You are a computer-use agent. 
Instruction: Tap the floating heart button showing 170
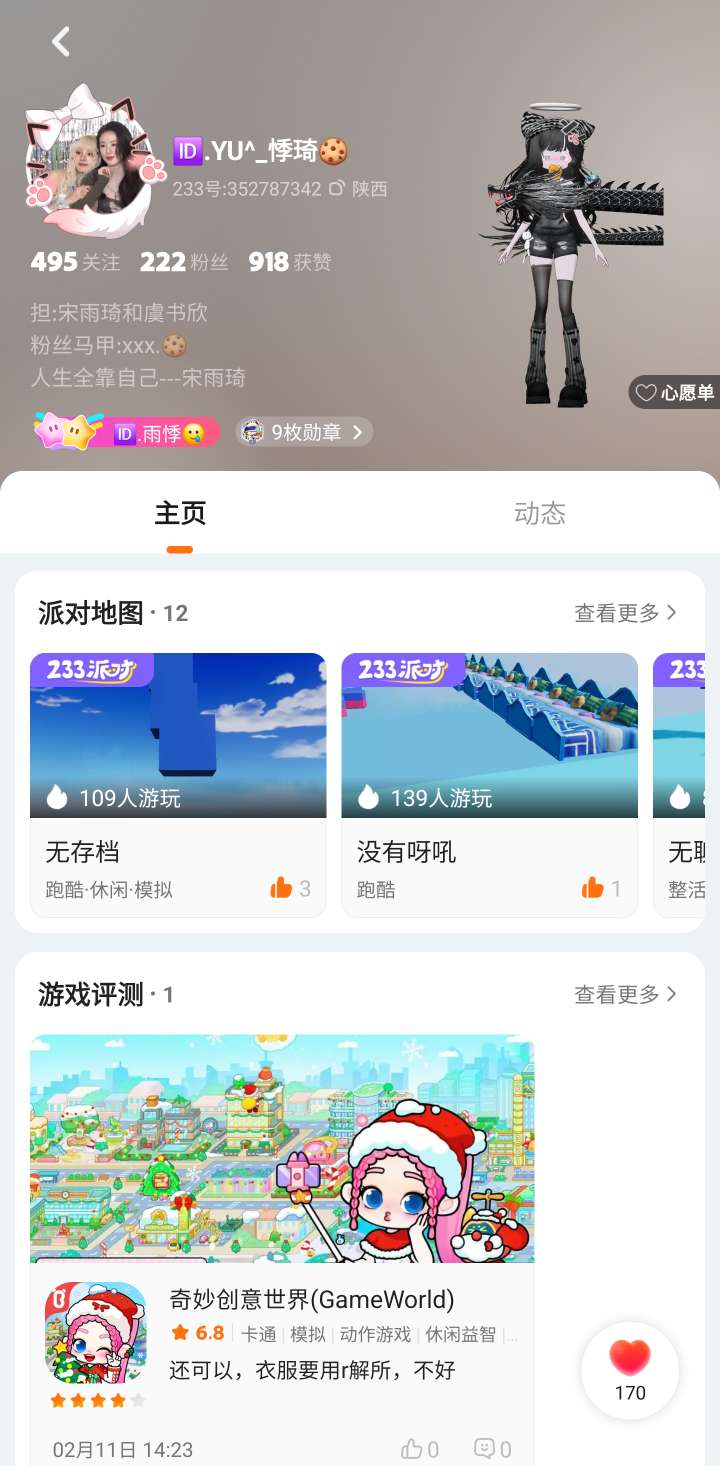click(x=630, y=1370)
